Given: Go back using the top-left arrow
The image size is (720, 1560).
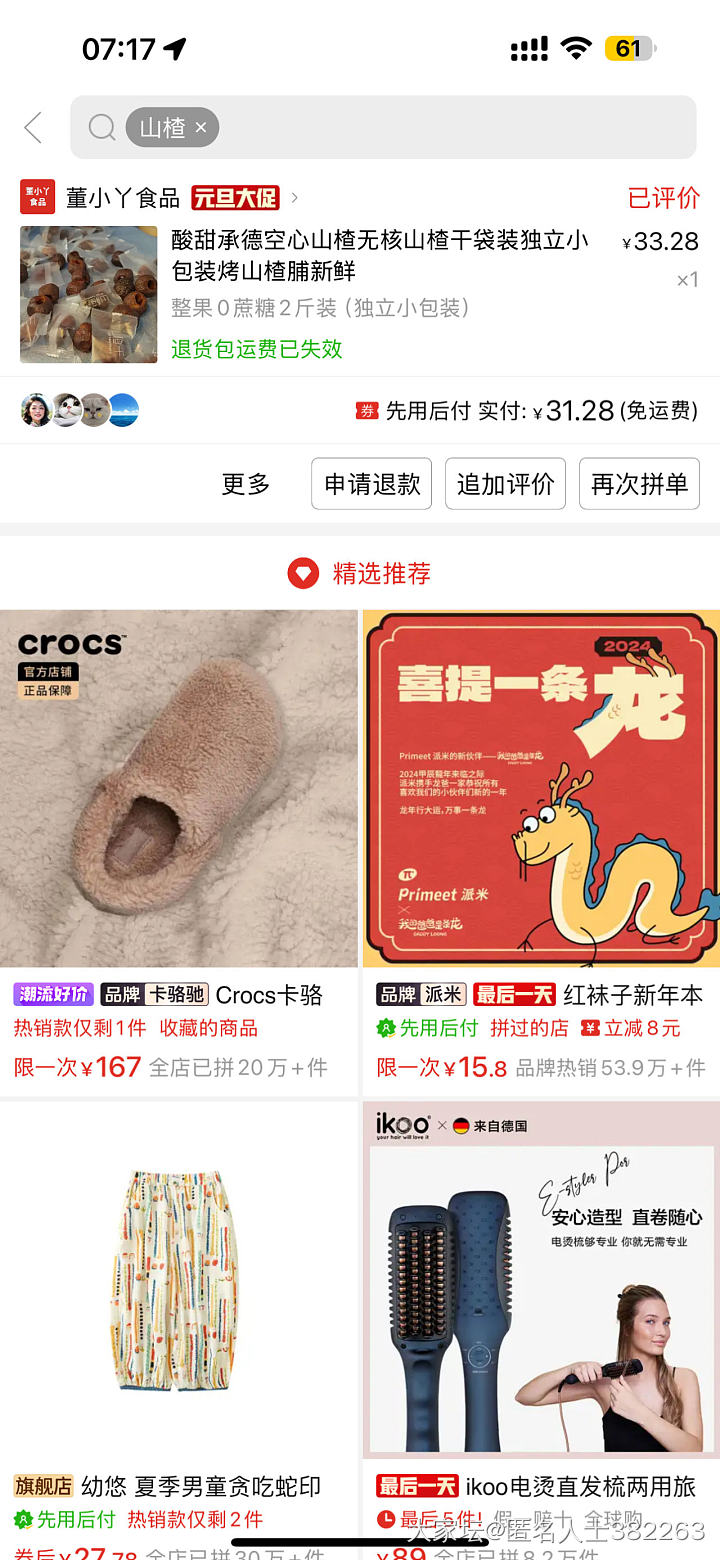Looking at the screenshot, I should click(33, 128).
